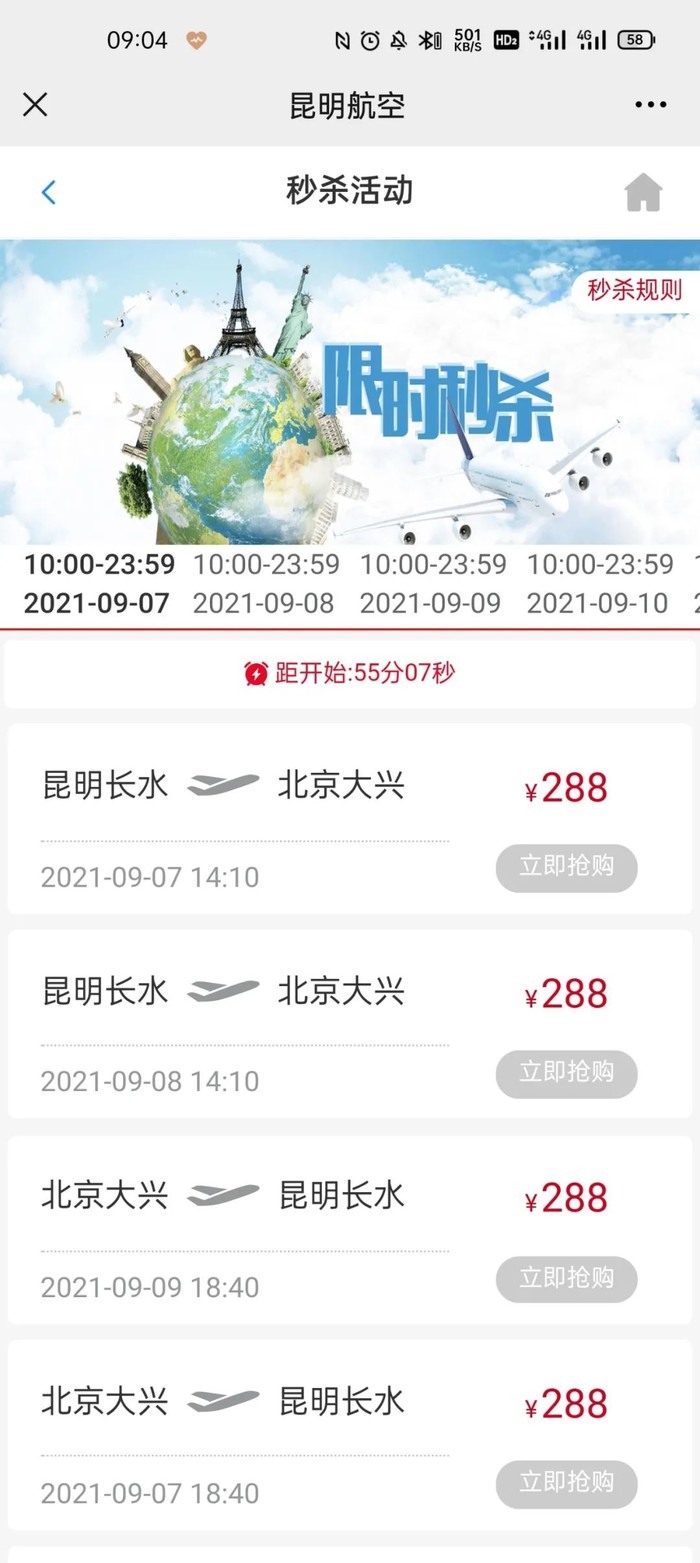
Task: Close the 昆明航空 mini program page
Action: tap(35, 104)
